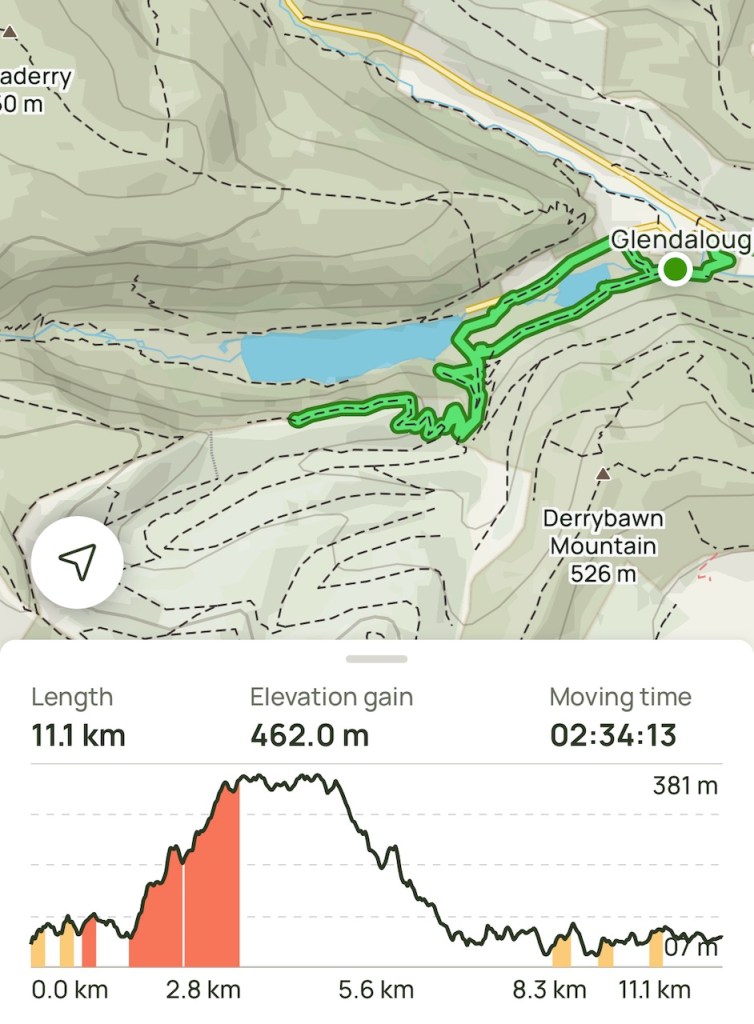Tap the handle on the stats sheet
The width and height of the screenshot is (754, 1024).
click(377, 659)
